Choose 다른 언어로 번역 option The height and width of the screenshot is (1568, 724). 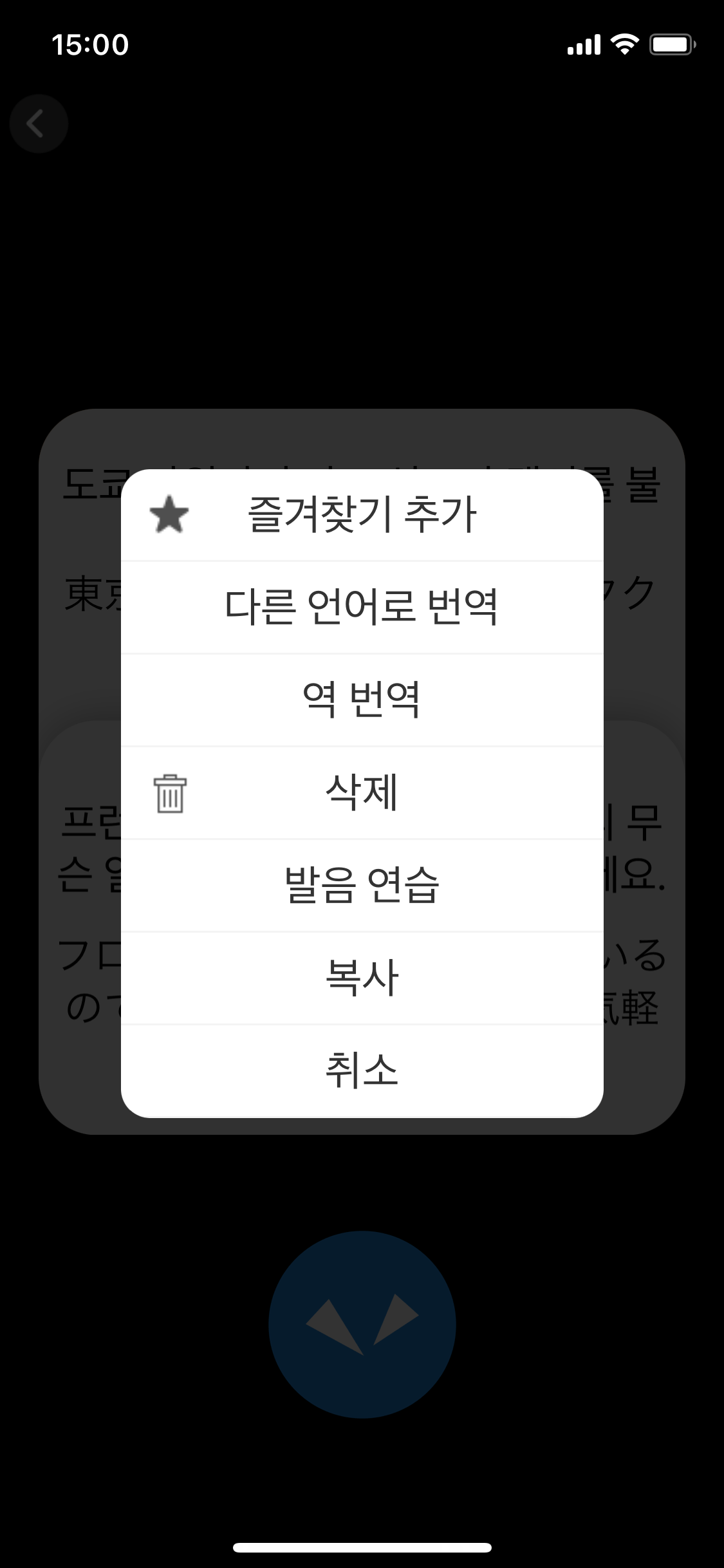coord(362,607)
